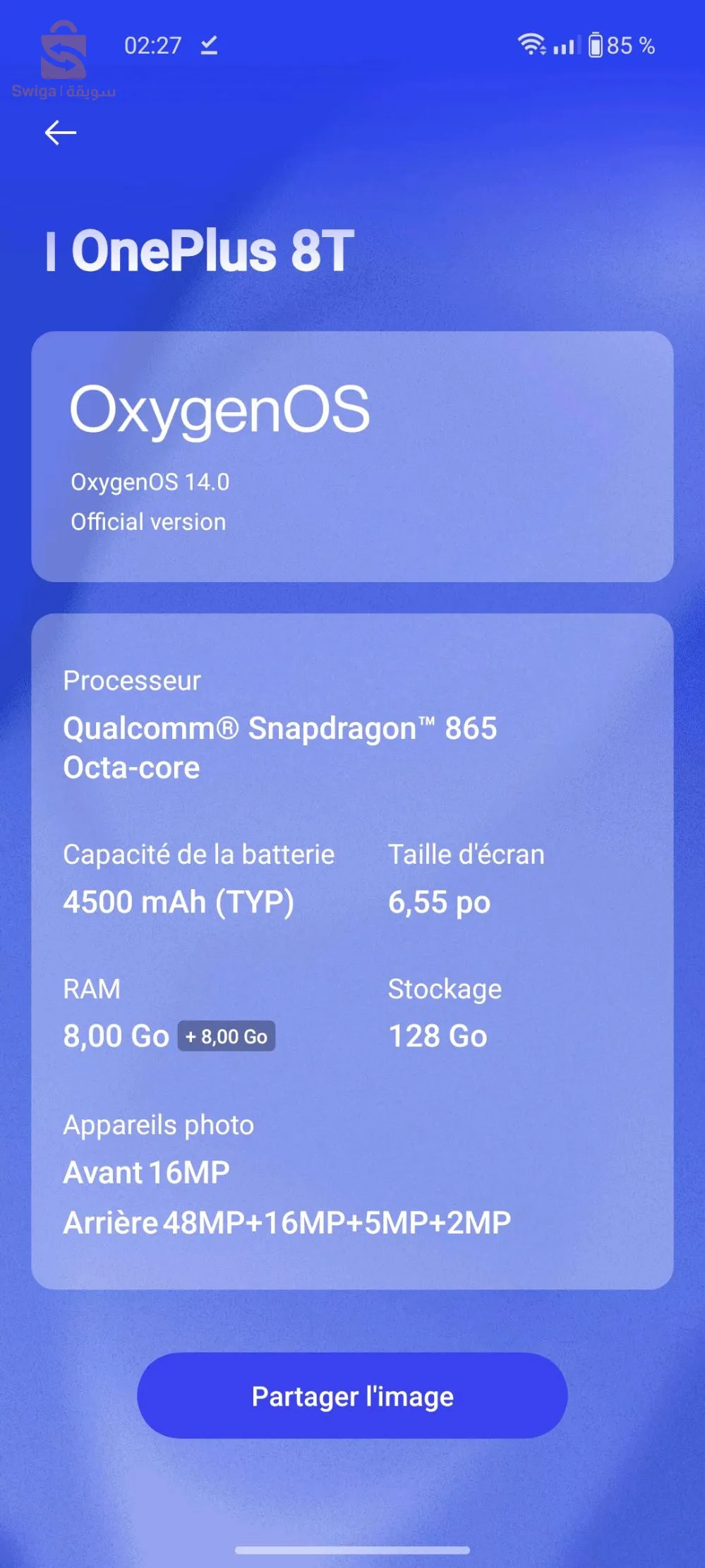
Task: Go back using the arrow icon
Action: 61,133
